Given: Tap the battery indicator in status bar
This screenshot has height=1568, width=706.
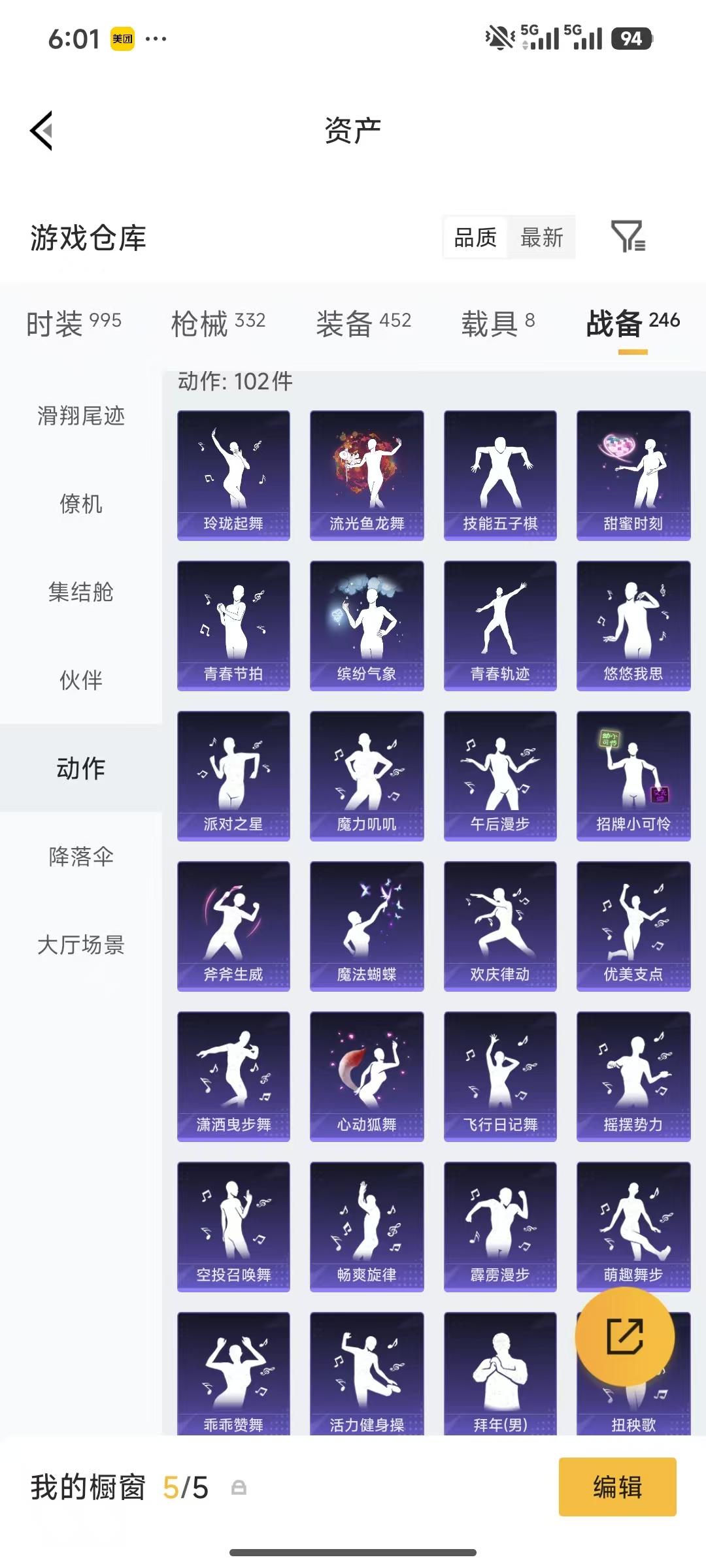Looking at the screenshot, I should click(x=630, y=39).
